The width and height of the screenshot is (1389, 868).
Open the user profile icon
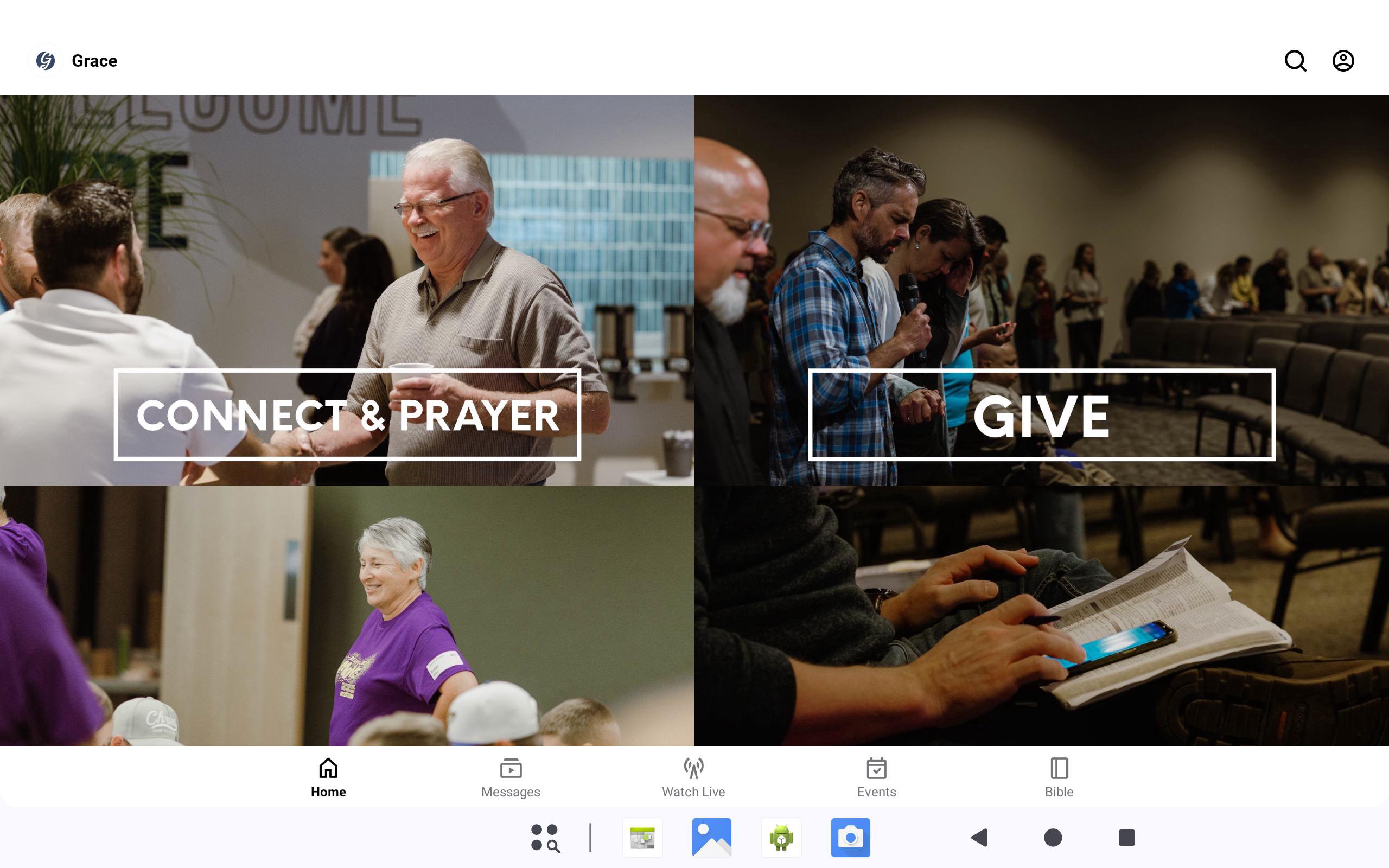point(1342,61)
